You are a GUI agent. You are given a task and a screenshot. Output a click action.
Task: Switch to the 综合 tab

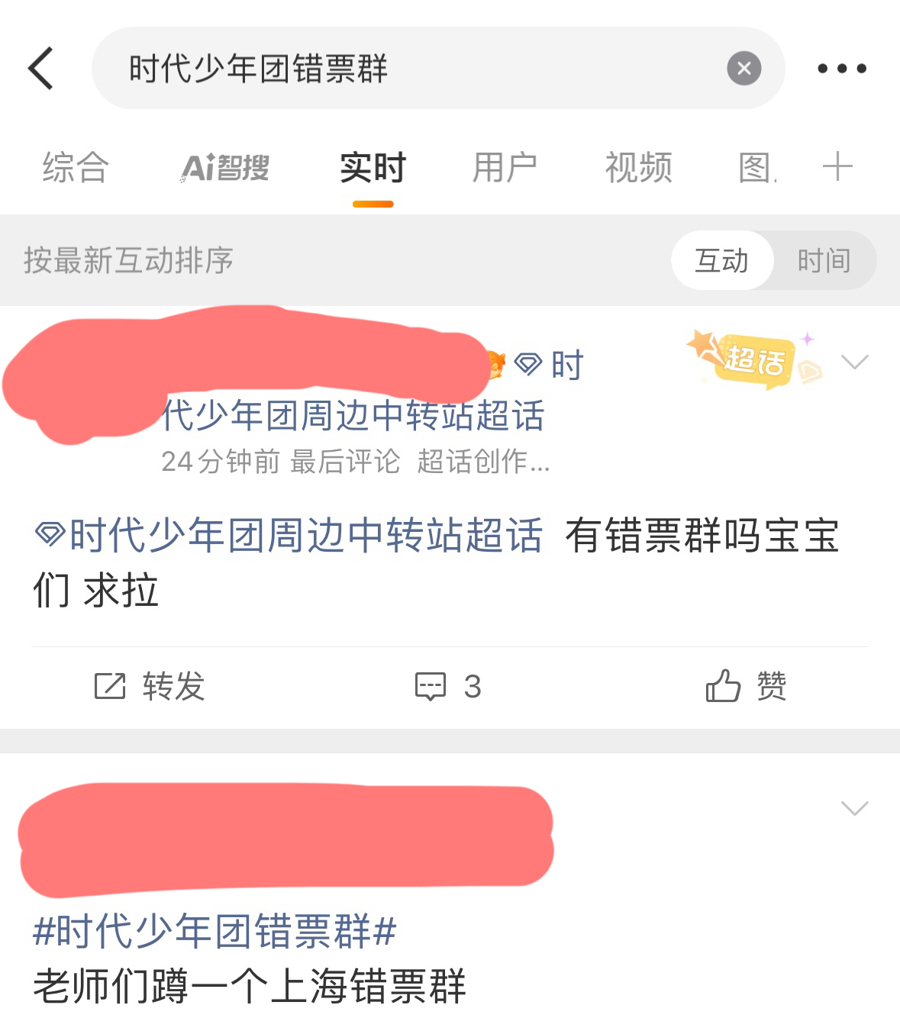[75, 168]
